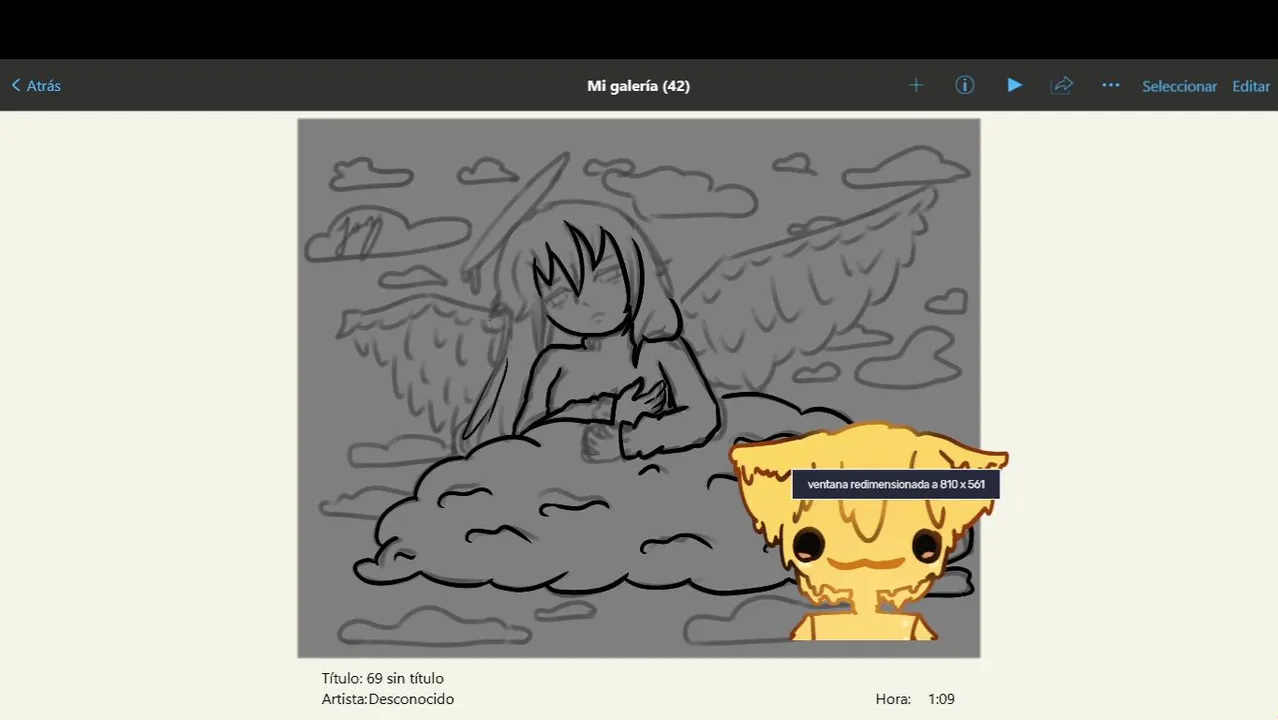Open the three-dot overflow menu
The width and height of the screenshot is (1278, 720).
1110,85
